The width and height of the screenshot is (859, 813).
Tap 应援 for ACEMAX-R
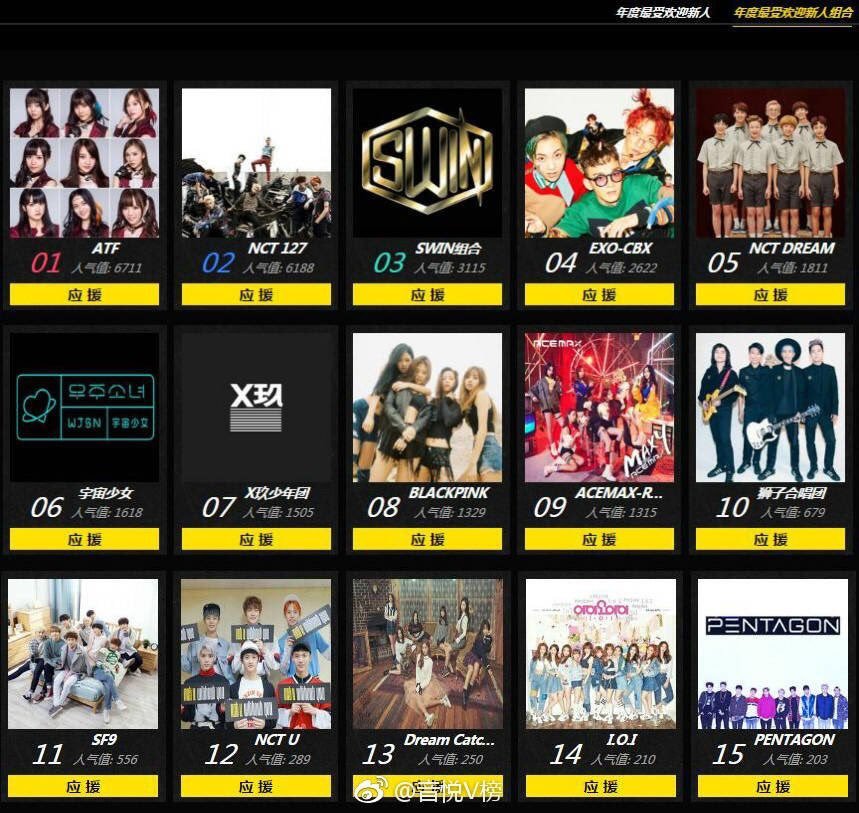pyautogui.click(x=599, y=539)
